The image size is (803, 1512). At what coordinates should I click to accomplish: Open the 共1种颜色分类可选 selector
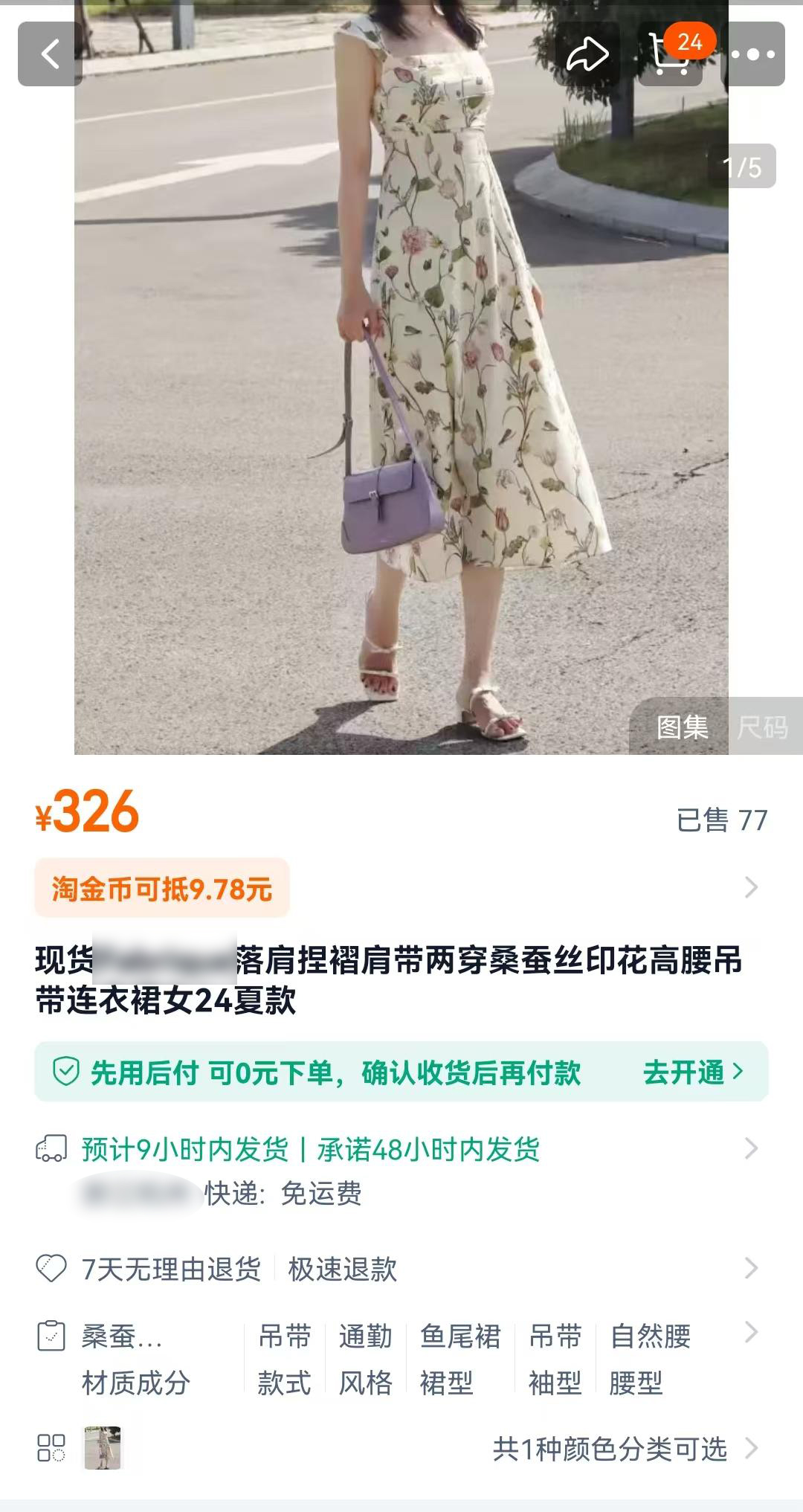(x=610, y=1448)
